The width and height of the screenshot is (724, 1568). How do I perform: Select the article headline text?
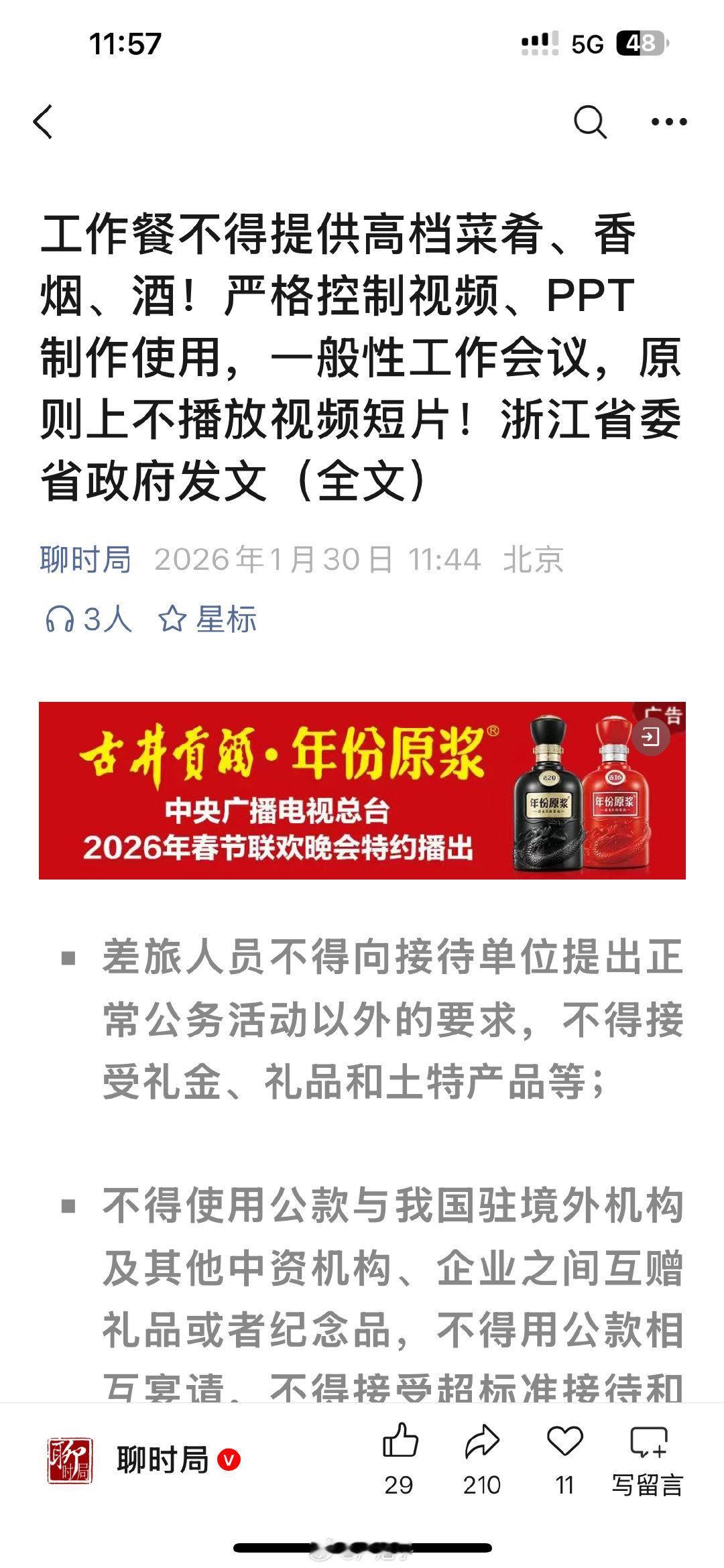coord(362,349)
